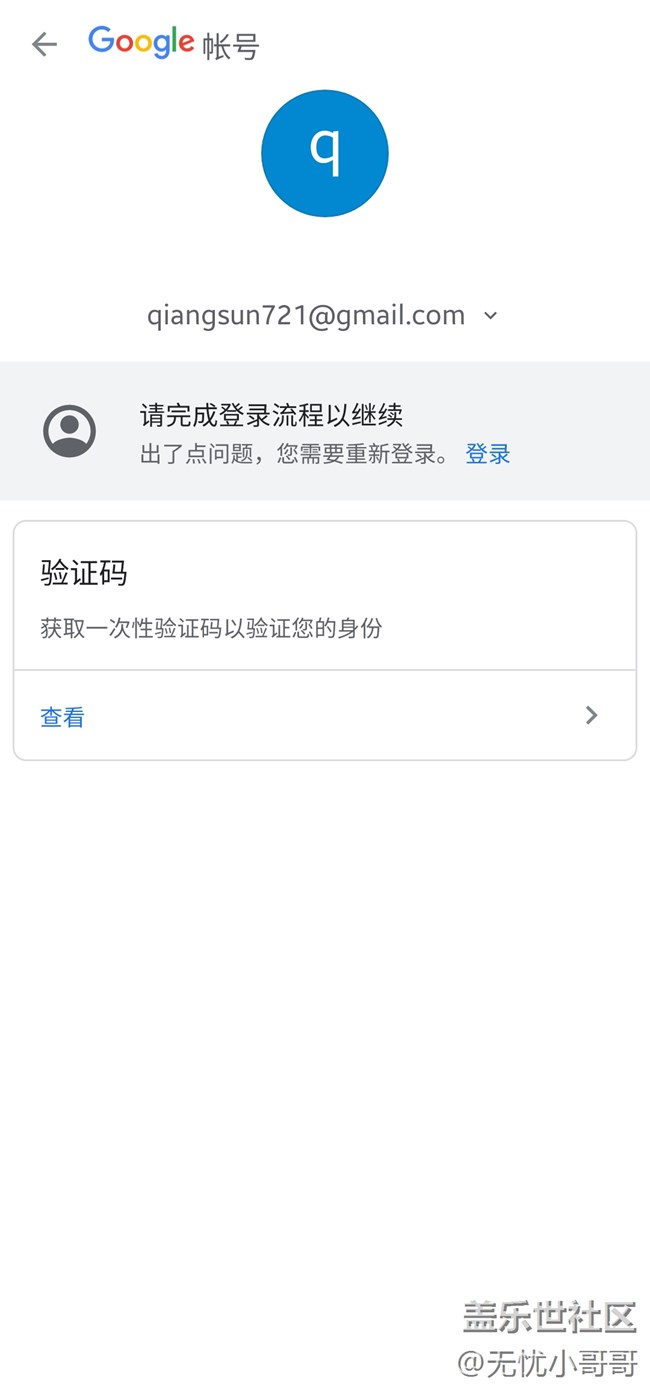The width and height of the screenshot is (650, 1399).
Task: Open 查看 to view verification code
Action: [x=62, y=716]
